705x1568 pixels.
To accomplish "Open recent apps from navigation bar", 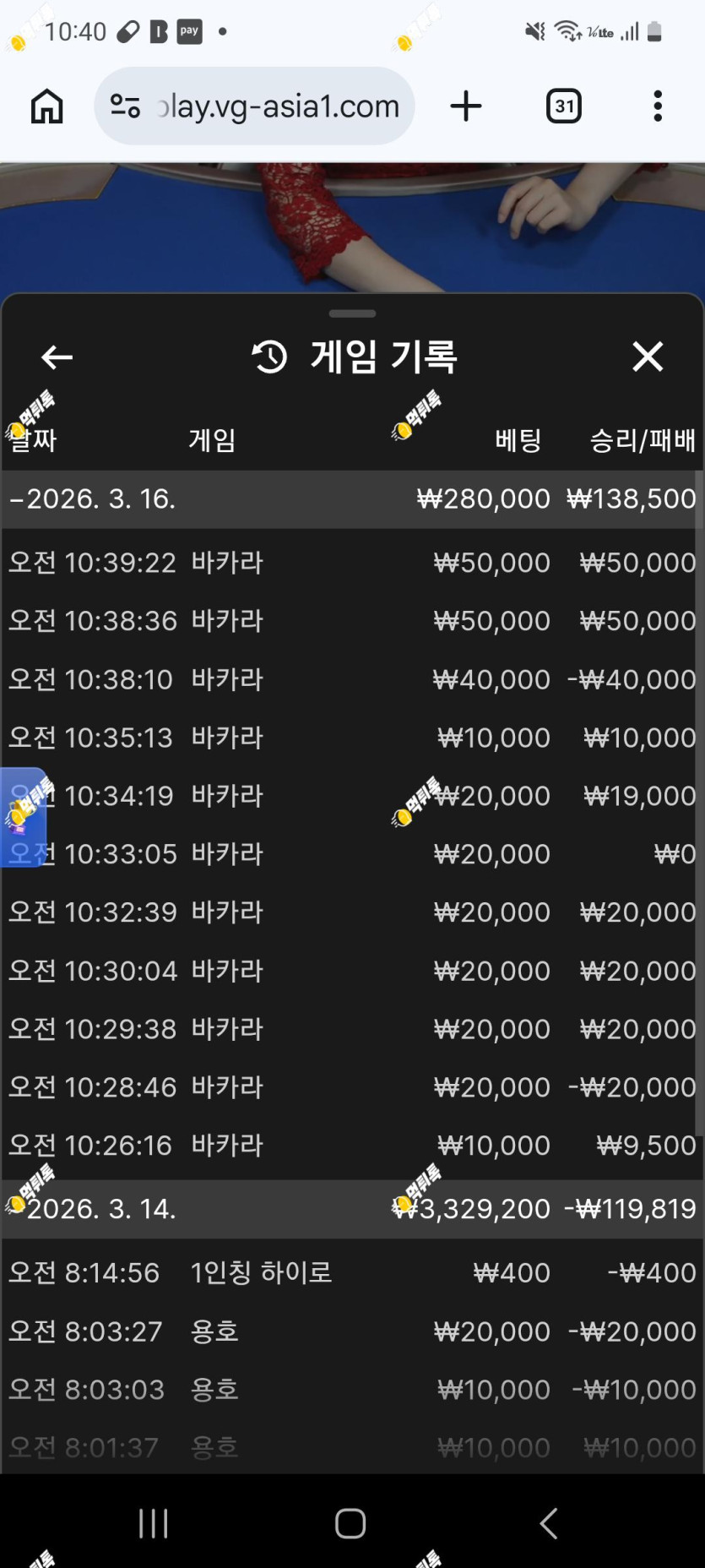I will (x=154, y=1523).
